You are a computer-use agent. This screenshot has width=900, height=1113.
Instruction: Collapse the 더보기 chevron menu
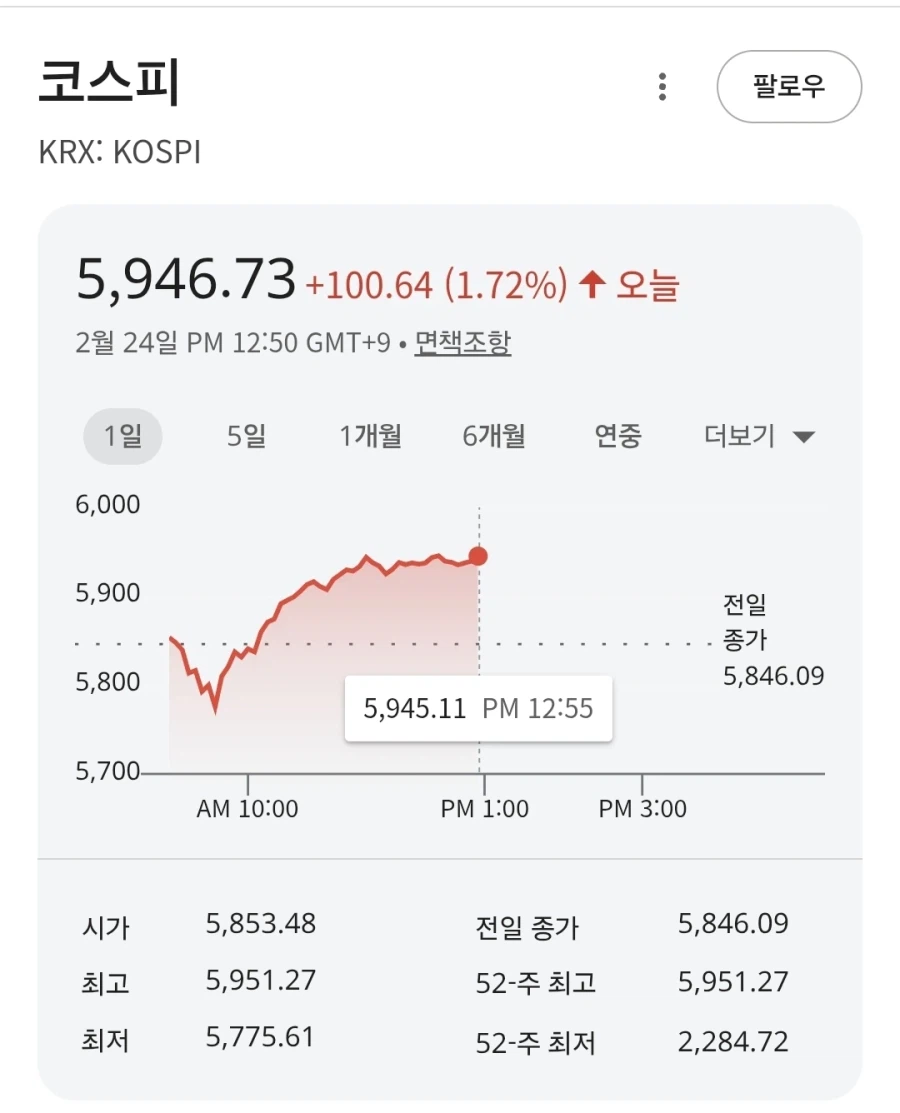(x=806, y=435)
